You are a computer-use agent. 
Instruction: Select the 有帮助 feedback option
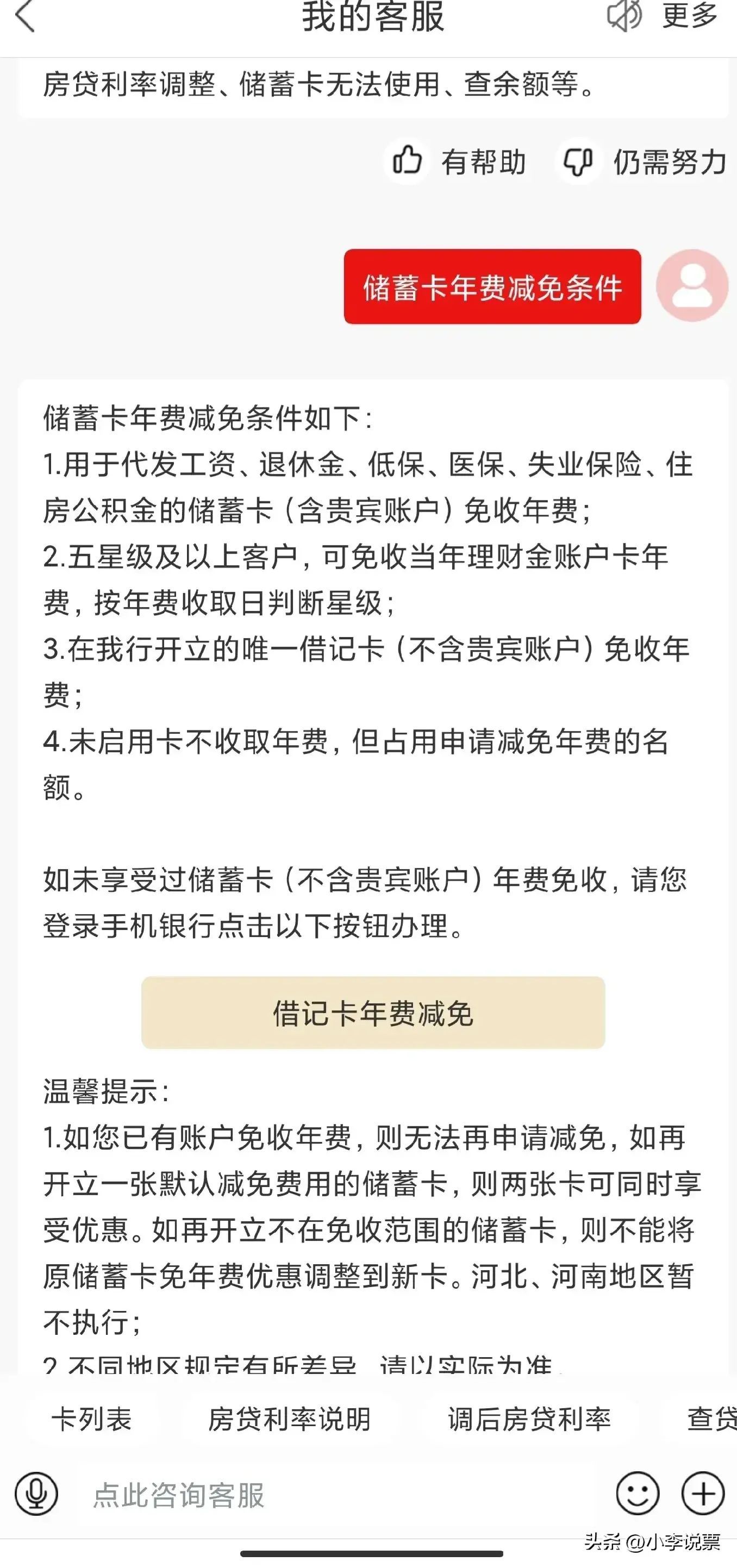(484, 161)
